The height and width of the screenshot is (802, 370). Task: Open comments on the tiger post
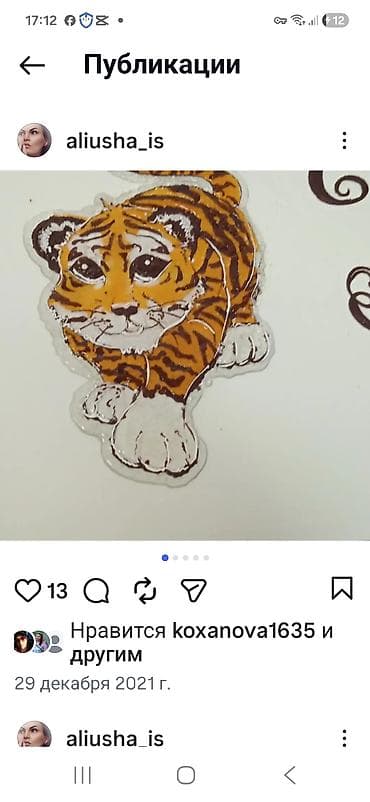[x=96, y=591]
